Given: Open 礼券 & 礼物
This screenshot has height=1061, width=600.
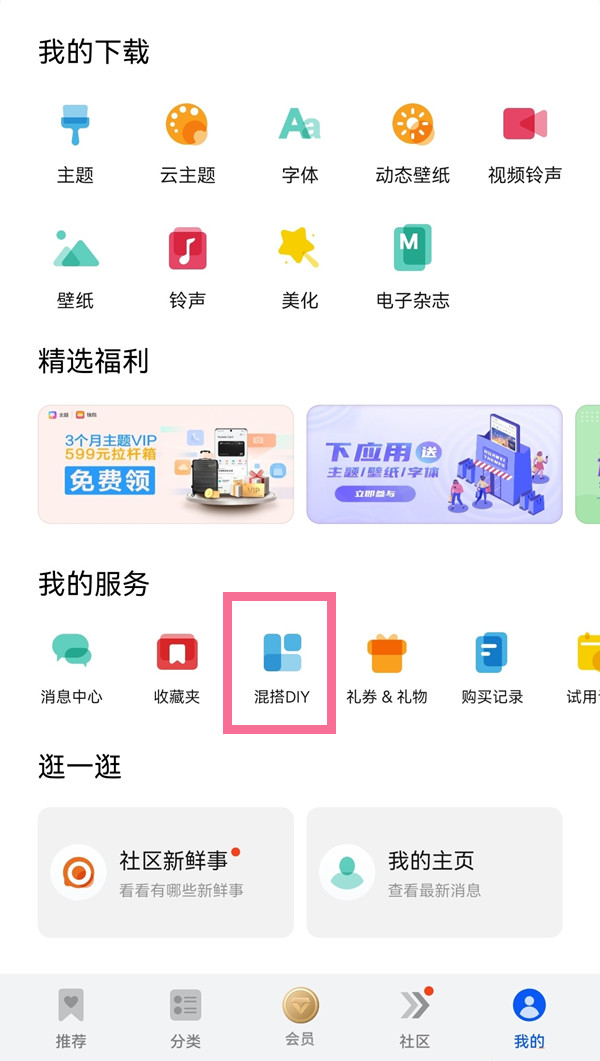Looking at the screenshot, I should click(386, 666).
